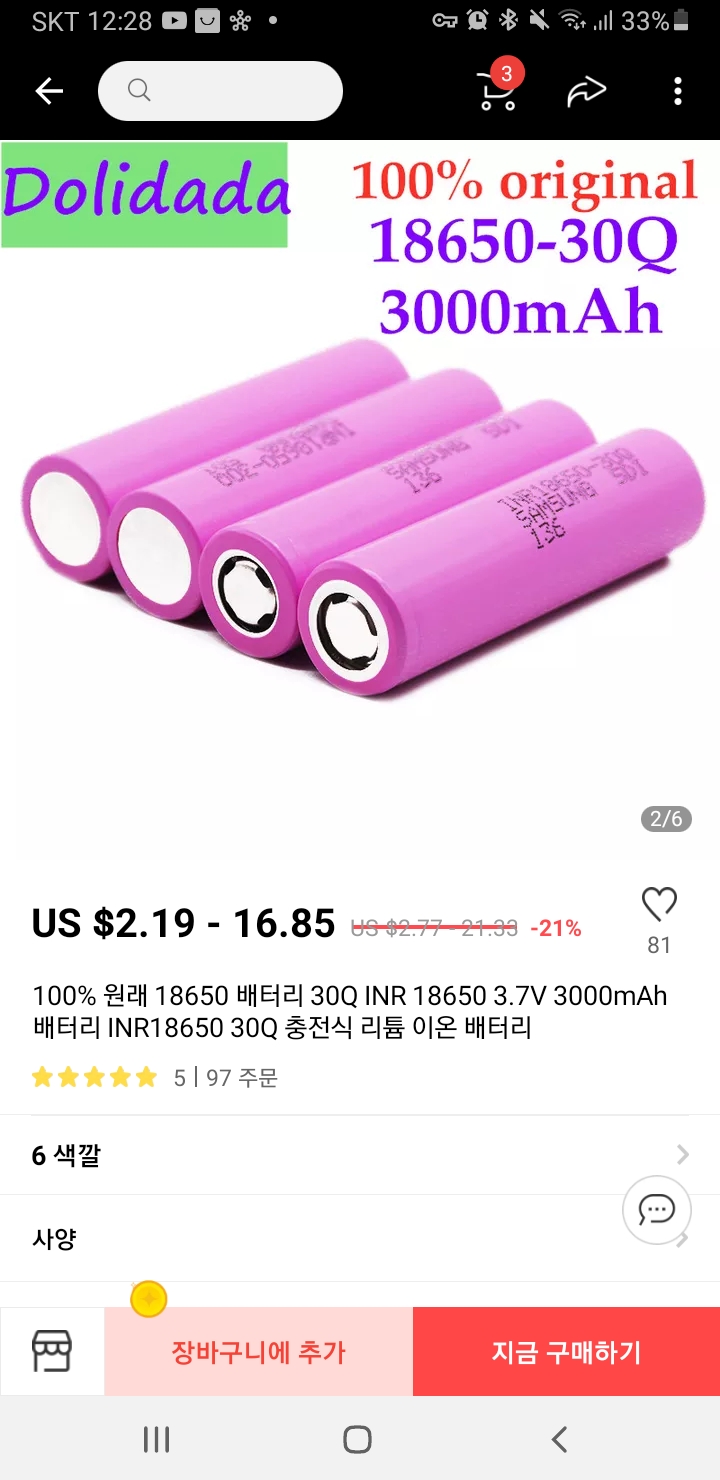Open the overflow menu
Viewport: 720px width, 1480px height.
pyautogui.click(x=678, y=92)
